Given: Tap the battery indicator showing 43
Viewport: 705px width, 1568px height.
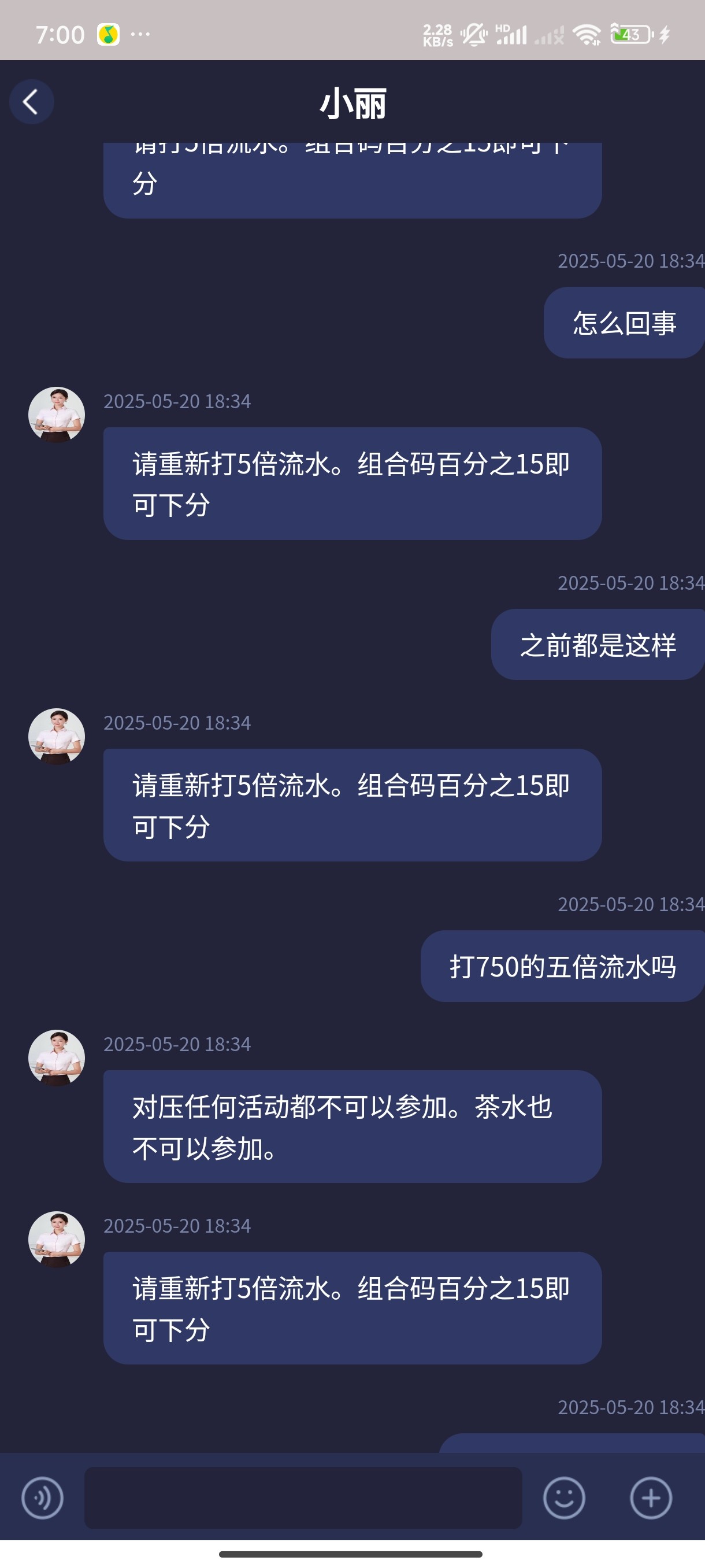Looking at the screenshot, I should (631, 35).
